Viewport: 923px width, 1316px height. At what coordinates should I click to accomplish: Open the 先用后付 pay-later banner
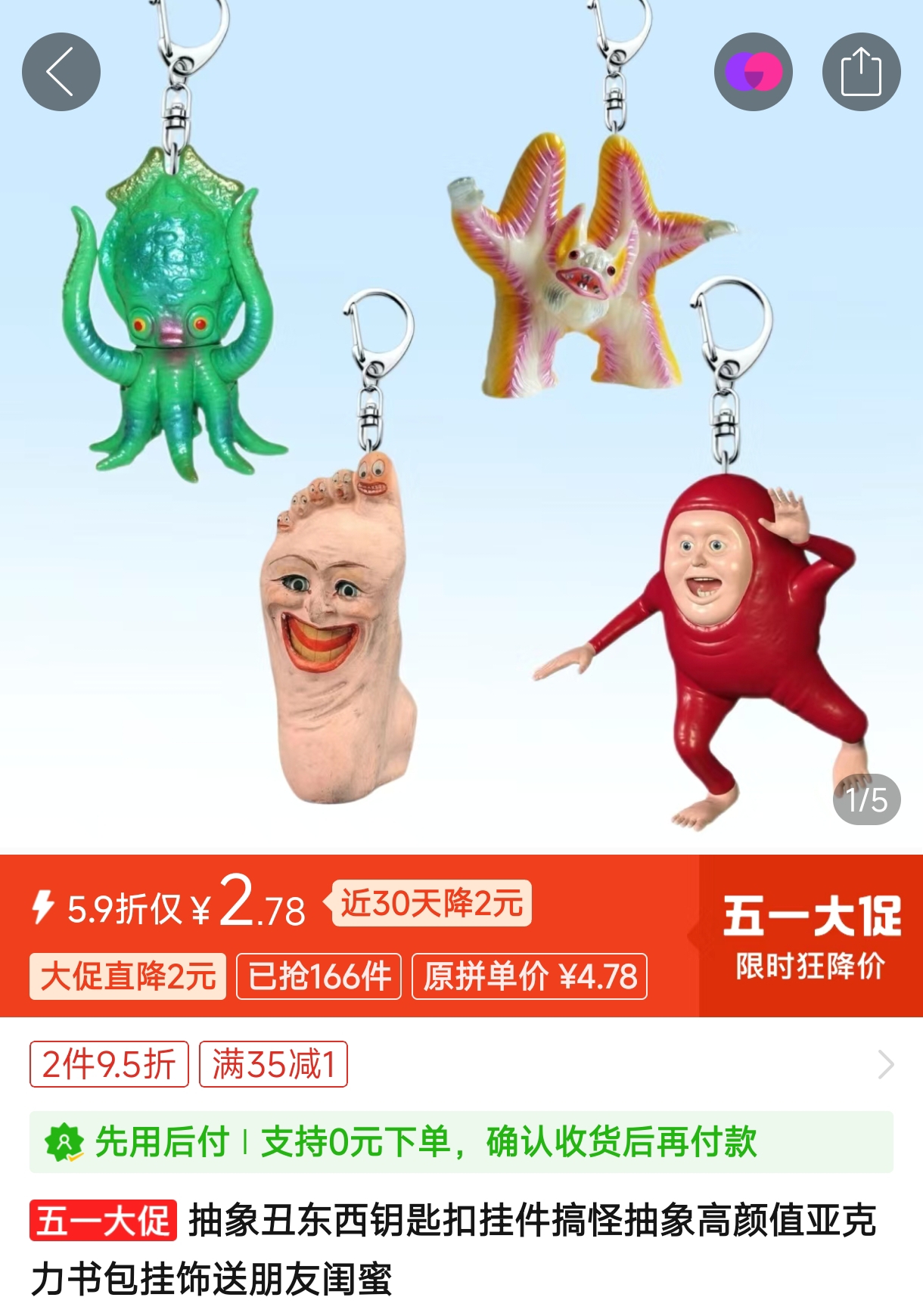coord(461,1141)
